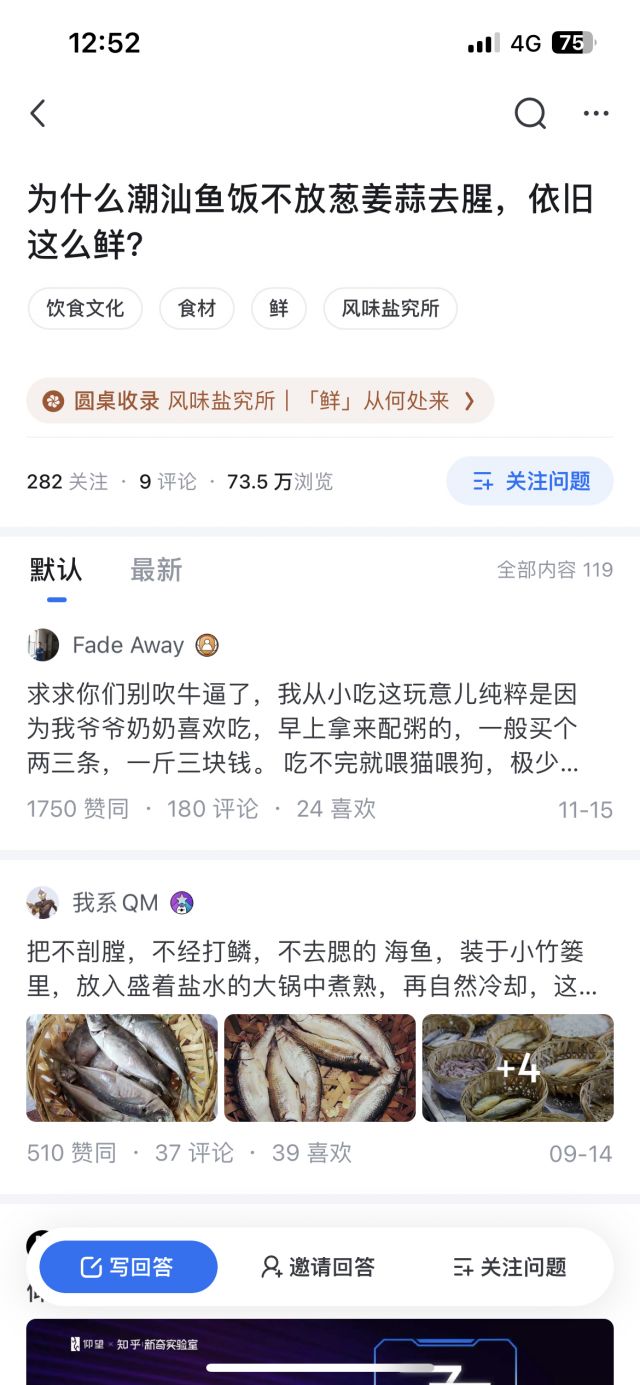The image size is (640, 1385).
Task: Follow the question with the blue 关注问题 button
Action: pyautogui.click(x=530, y=481)
